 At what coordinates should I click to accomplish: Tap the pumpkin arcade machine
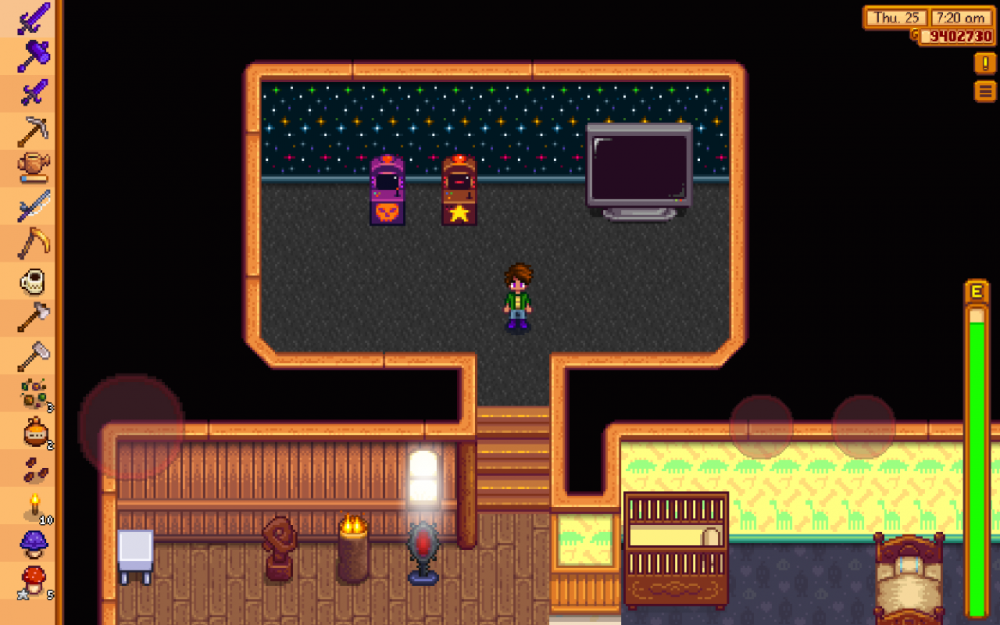pyautogui.click(x=387, y=190)
